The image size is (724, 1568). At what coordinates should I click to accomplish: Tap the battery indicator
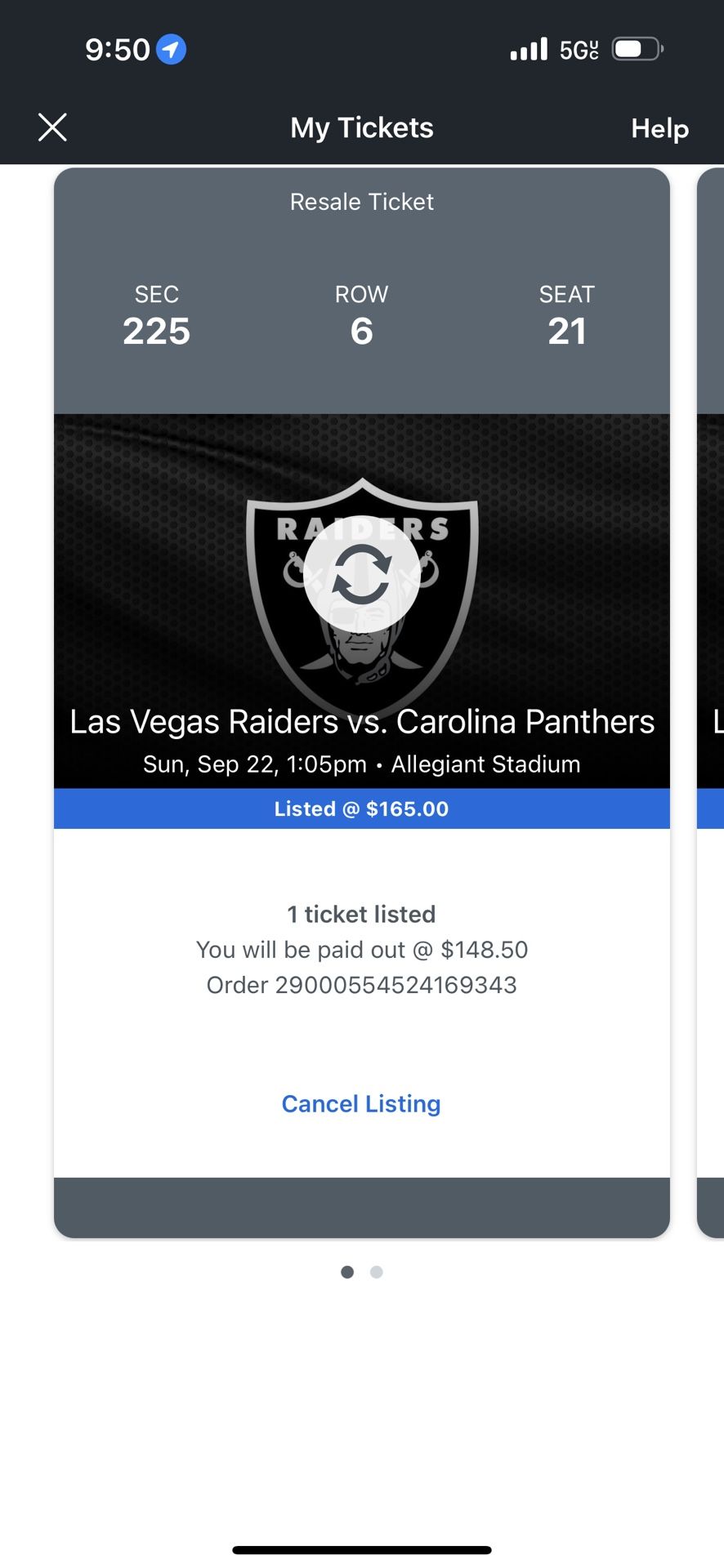636,49
